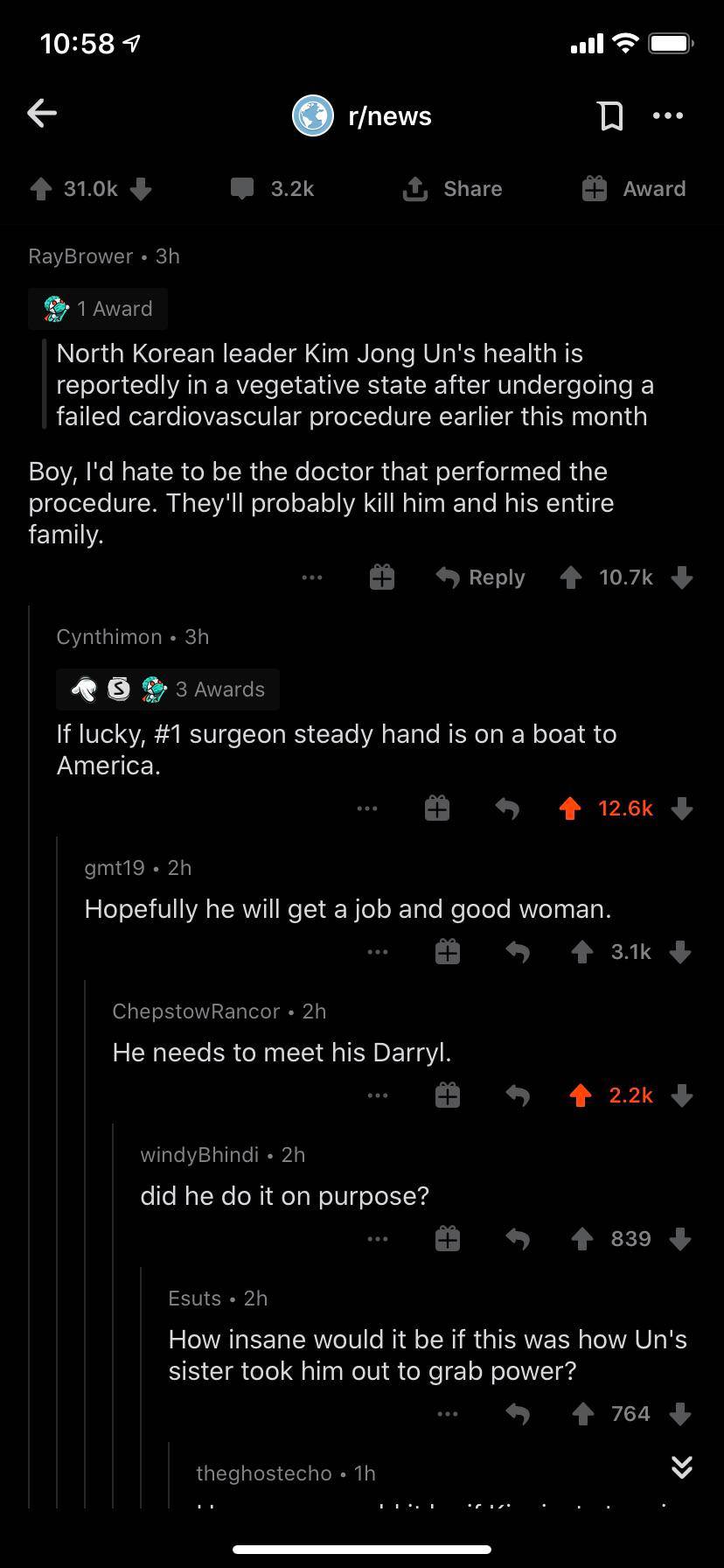Screen dimensions: 724x1568
Task: Open ChepstowRancor's profile
Action: click(196, 1011)
